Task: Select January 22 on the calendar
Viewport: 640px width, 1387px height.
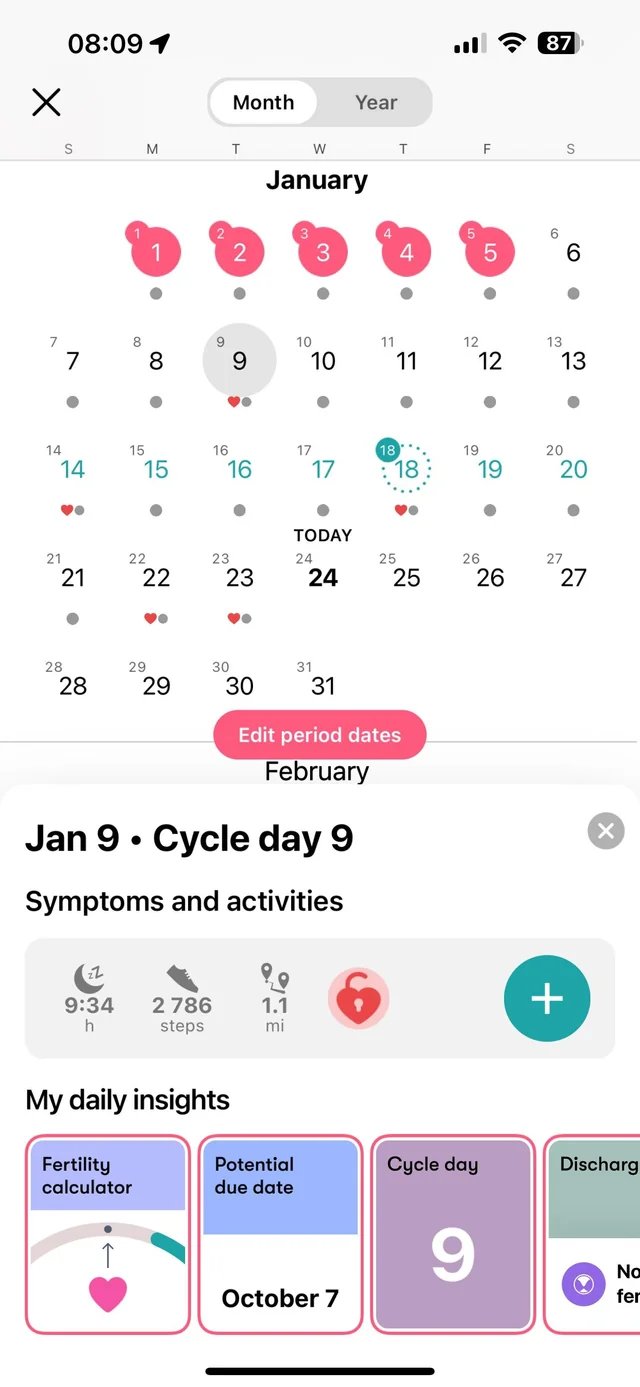Action: point(156,577)
